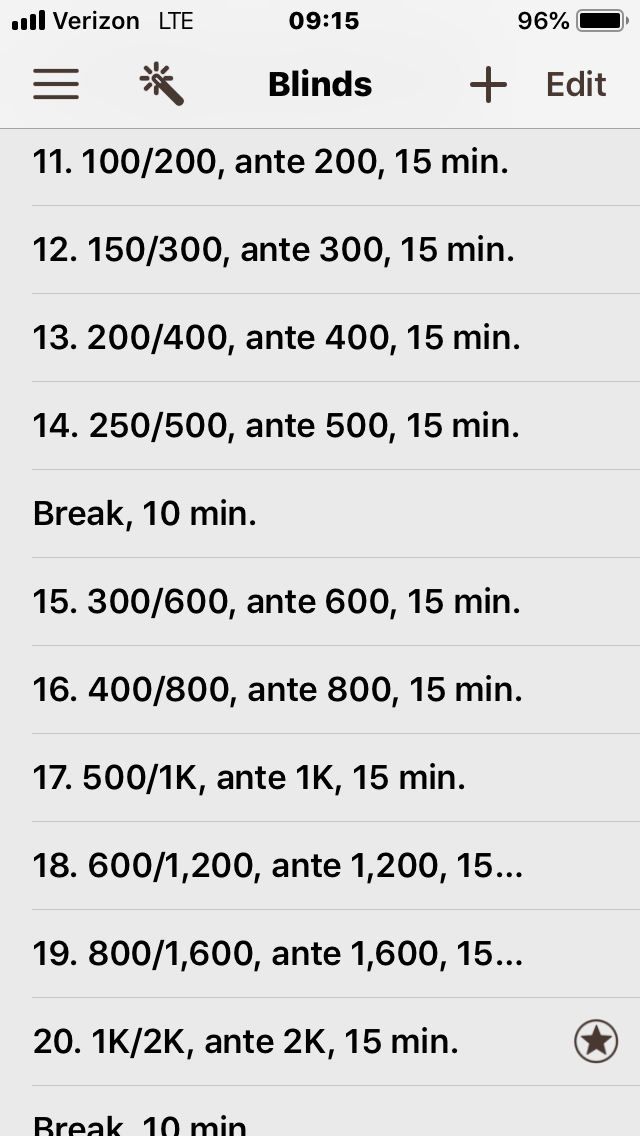
Task: Open level 17 with 500/1K blinds
Action: tap(320, 777)
